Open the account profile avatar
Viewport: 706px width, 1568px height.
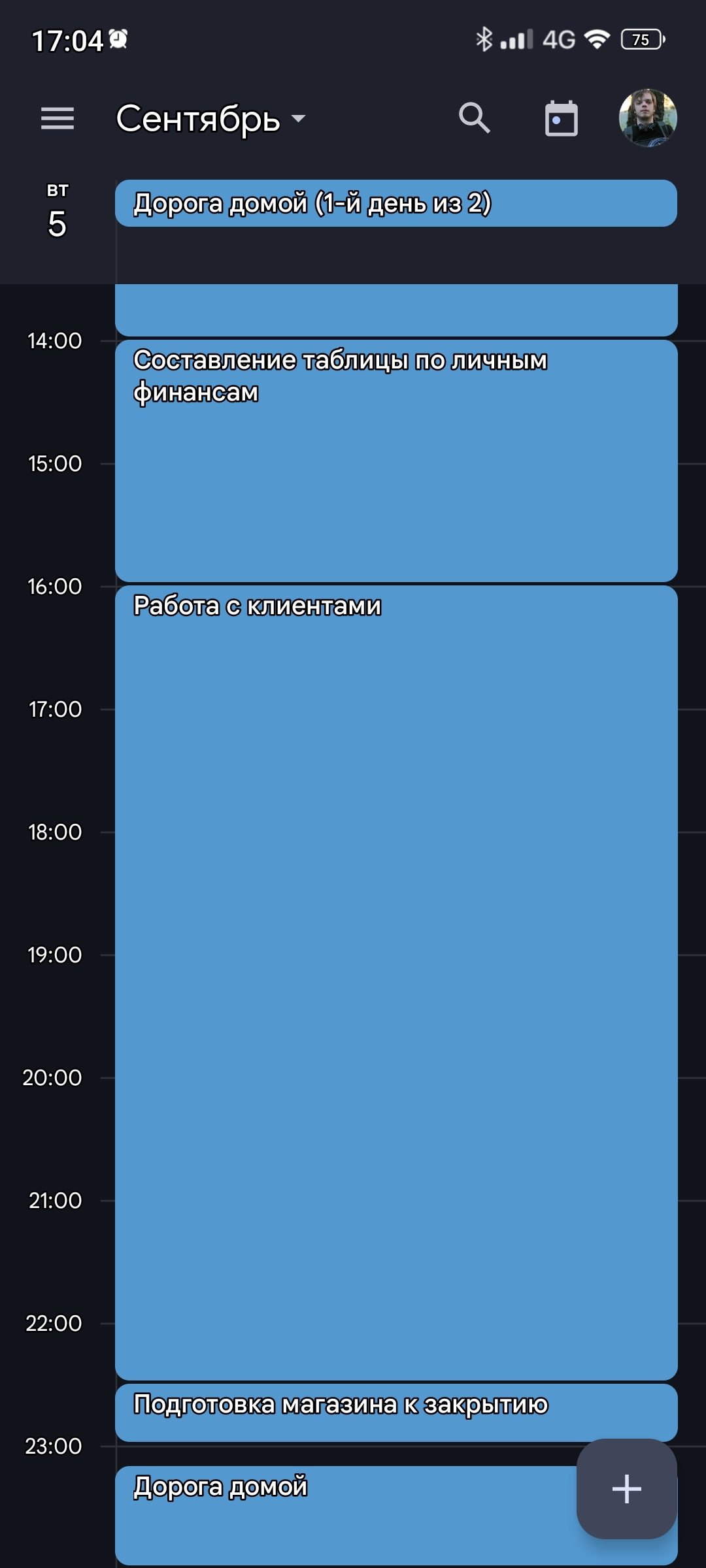tap(648, 118)
